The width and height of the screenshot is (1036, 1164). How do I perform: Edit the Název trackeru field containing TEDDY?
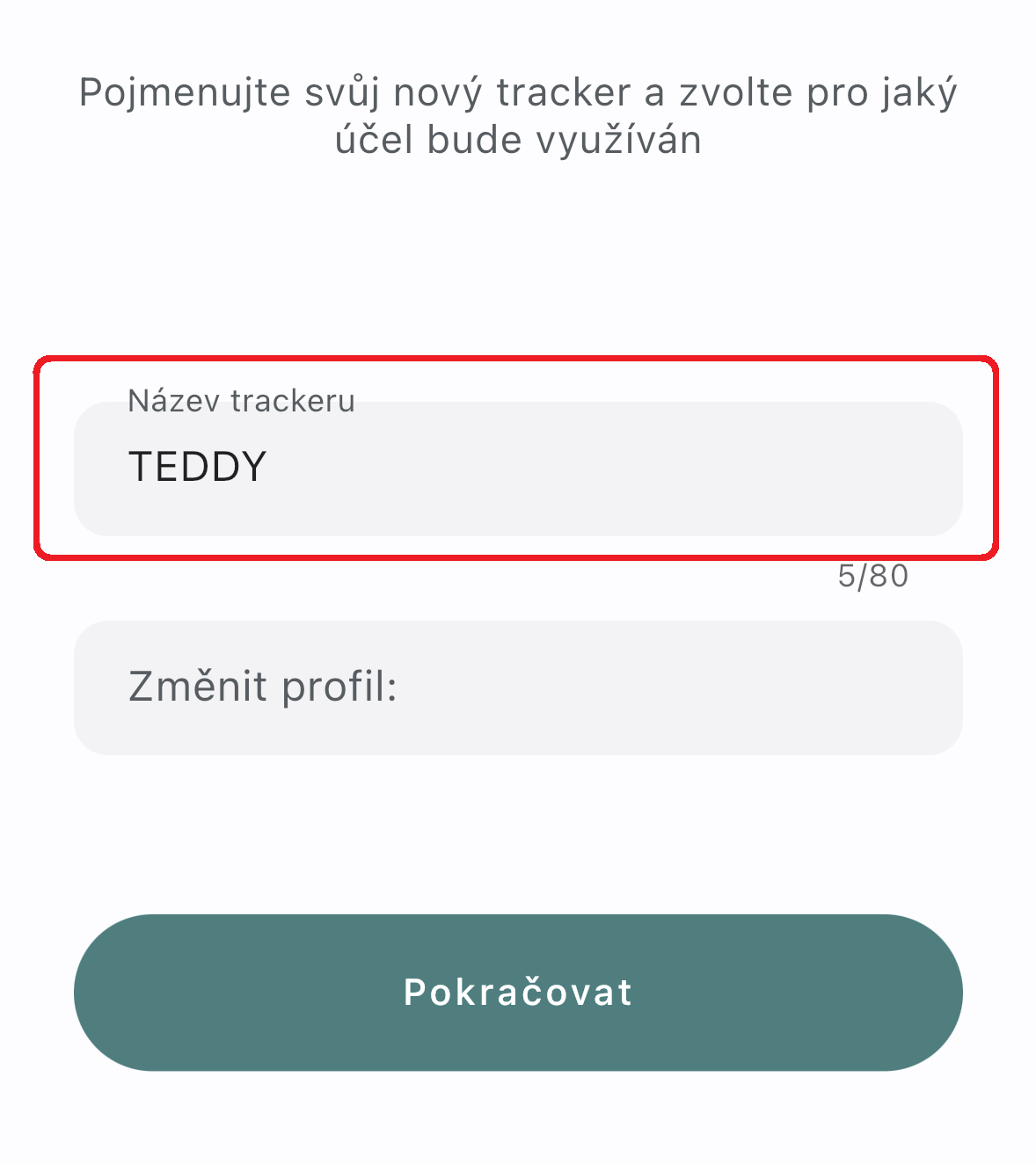[x=517, y=468]
